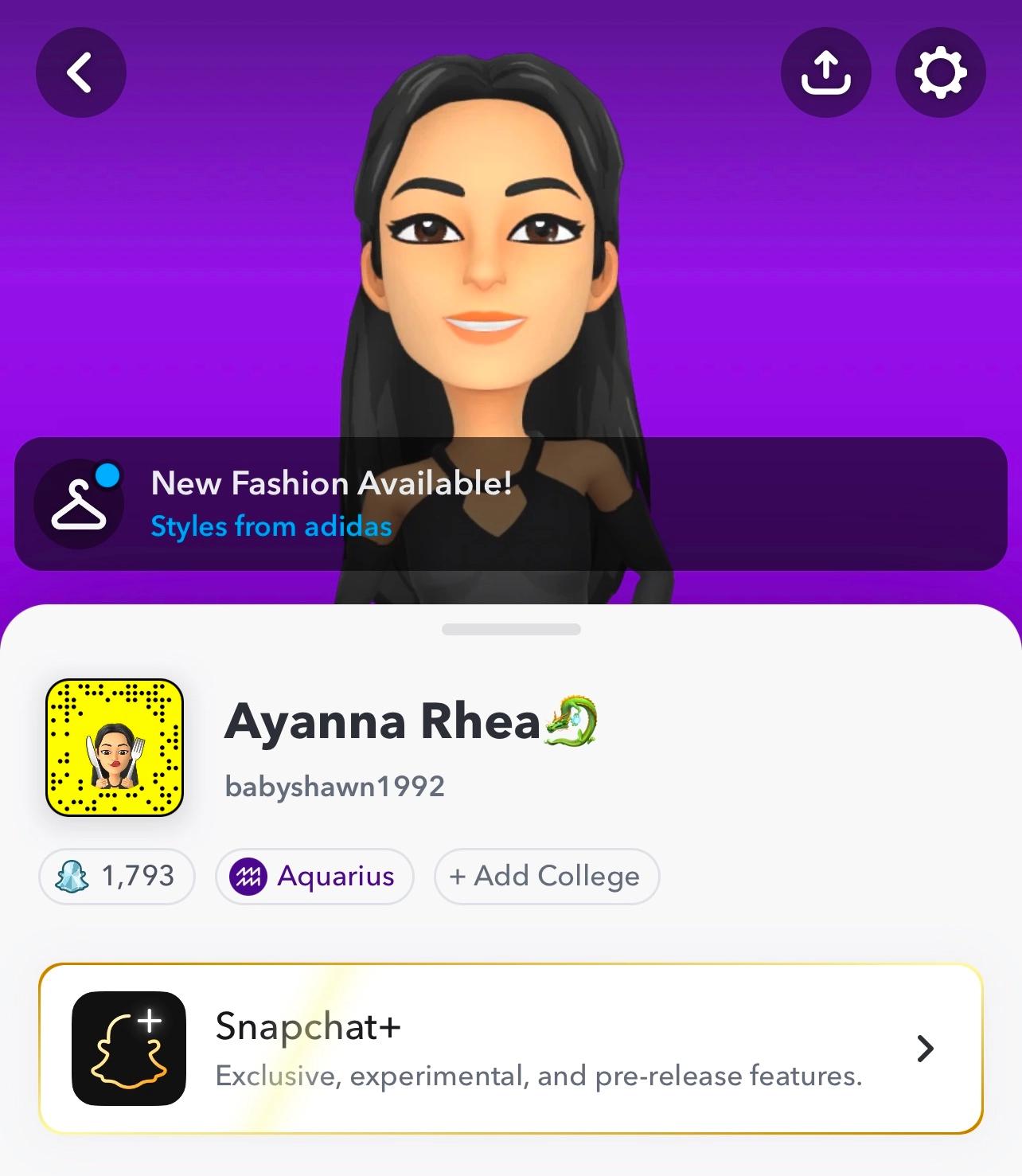The width and height of the screenshot is (1022, 1176).
Task: Open the Aquarius zodiac chip
Action: pyautogui.click(x=314, y=877)
